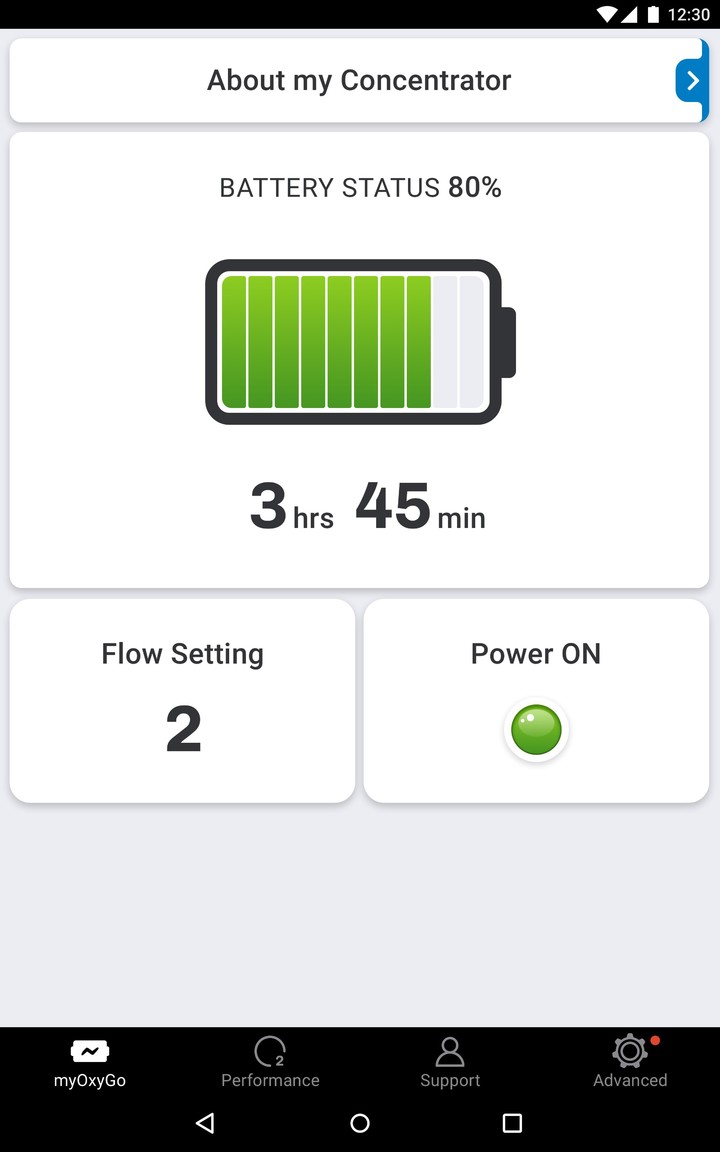Open the Flow Setting card
The height and width of the screenshot is (1152, 720).
point(182,700)
